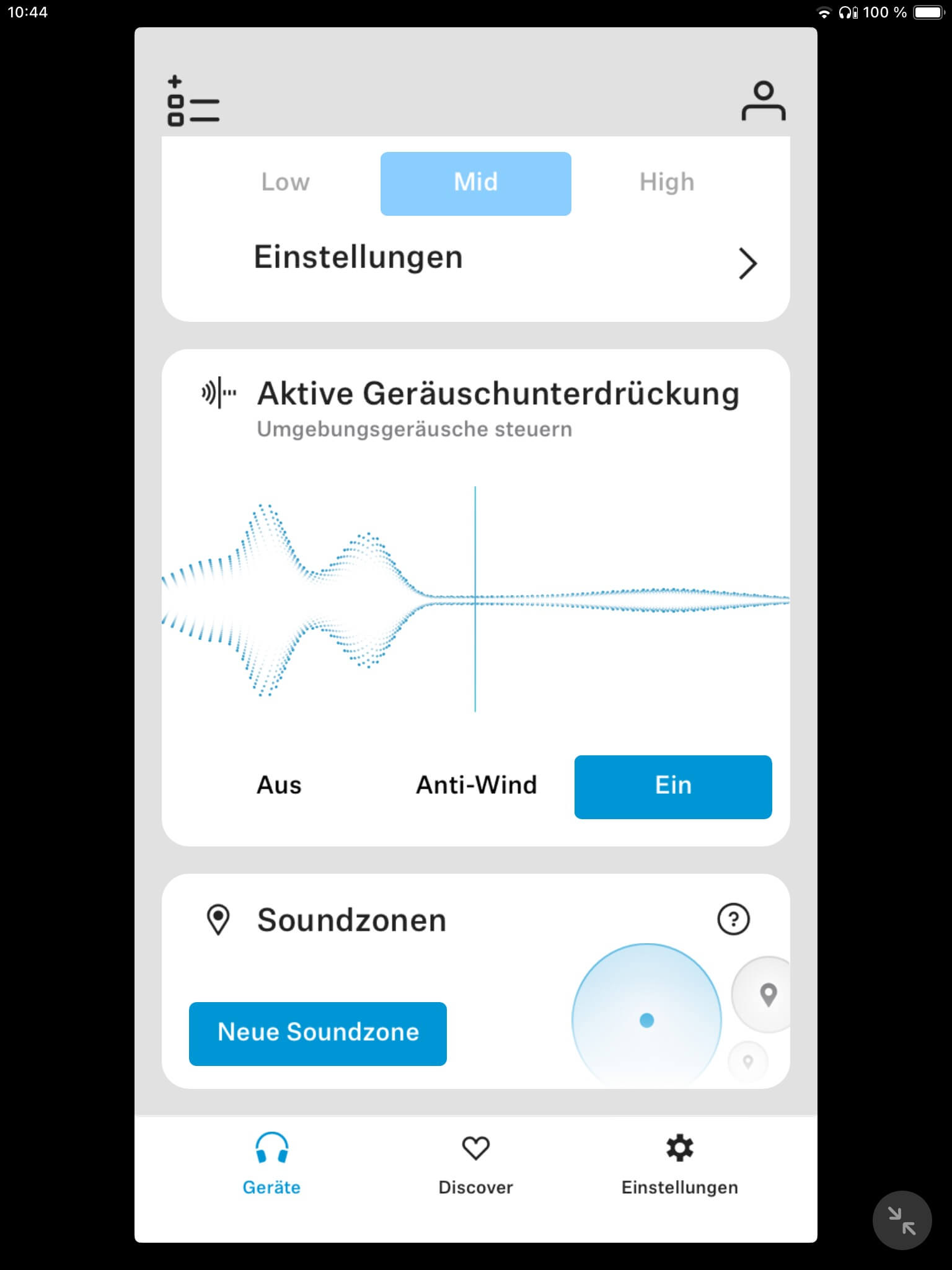
Task: Switch noise cancellation to Anti-Wind
Action: 476,786
